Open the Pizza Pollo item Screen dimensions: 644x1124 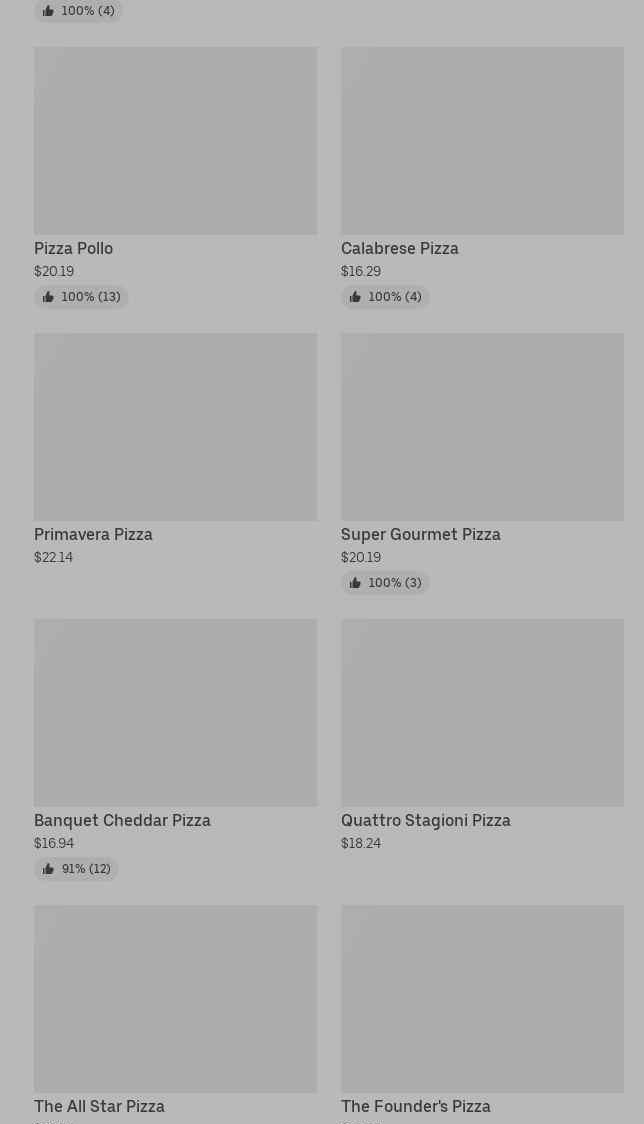point(175,142)
